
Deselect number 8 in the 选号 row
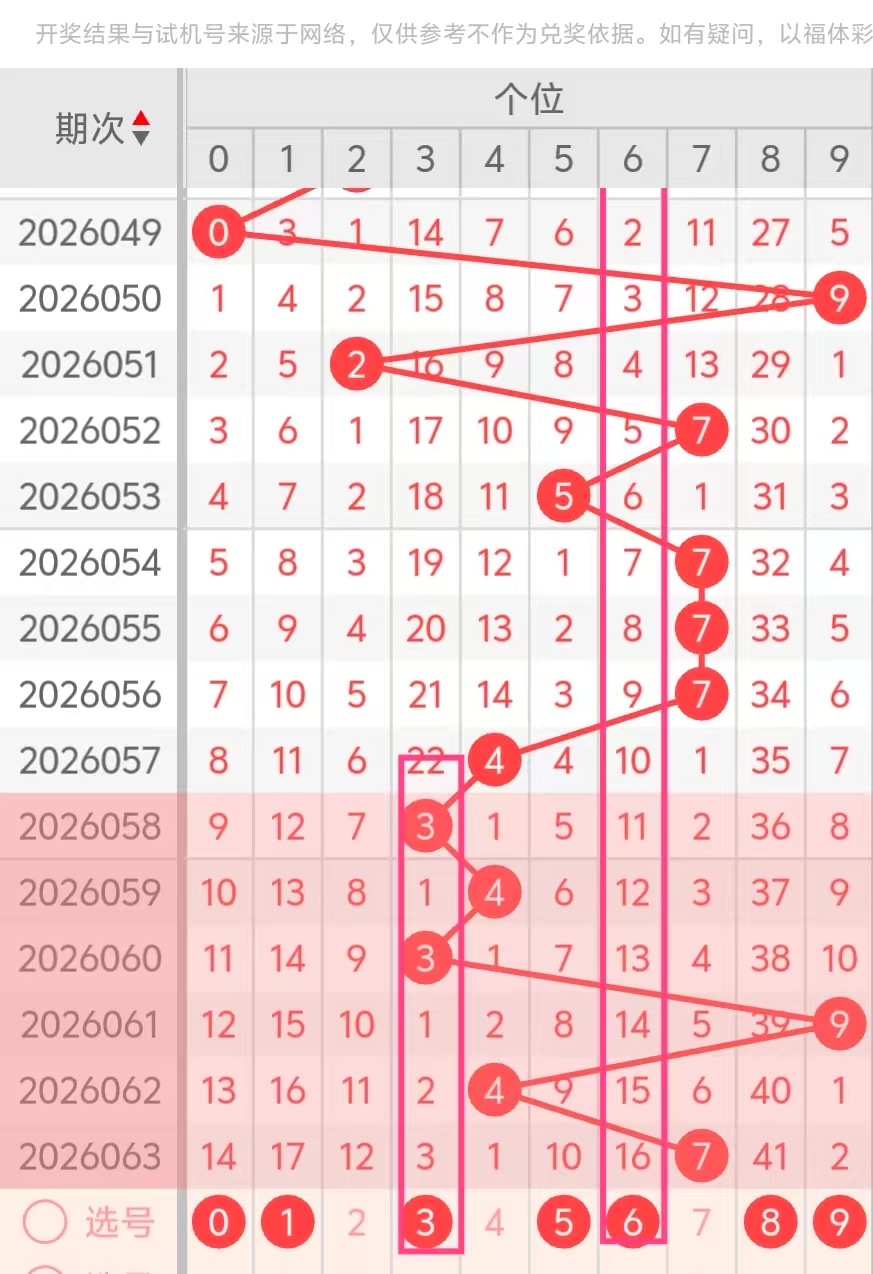click(770, 1222)
